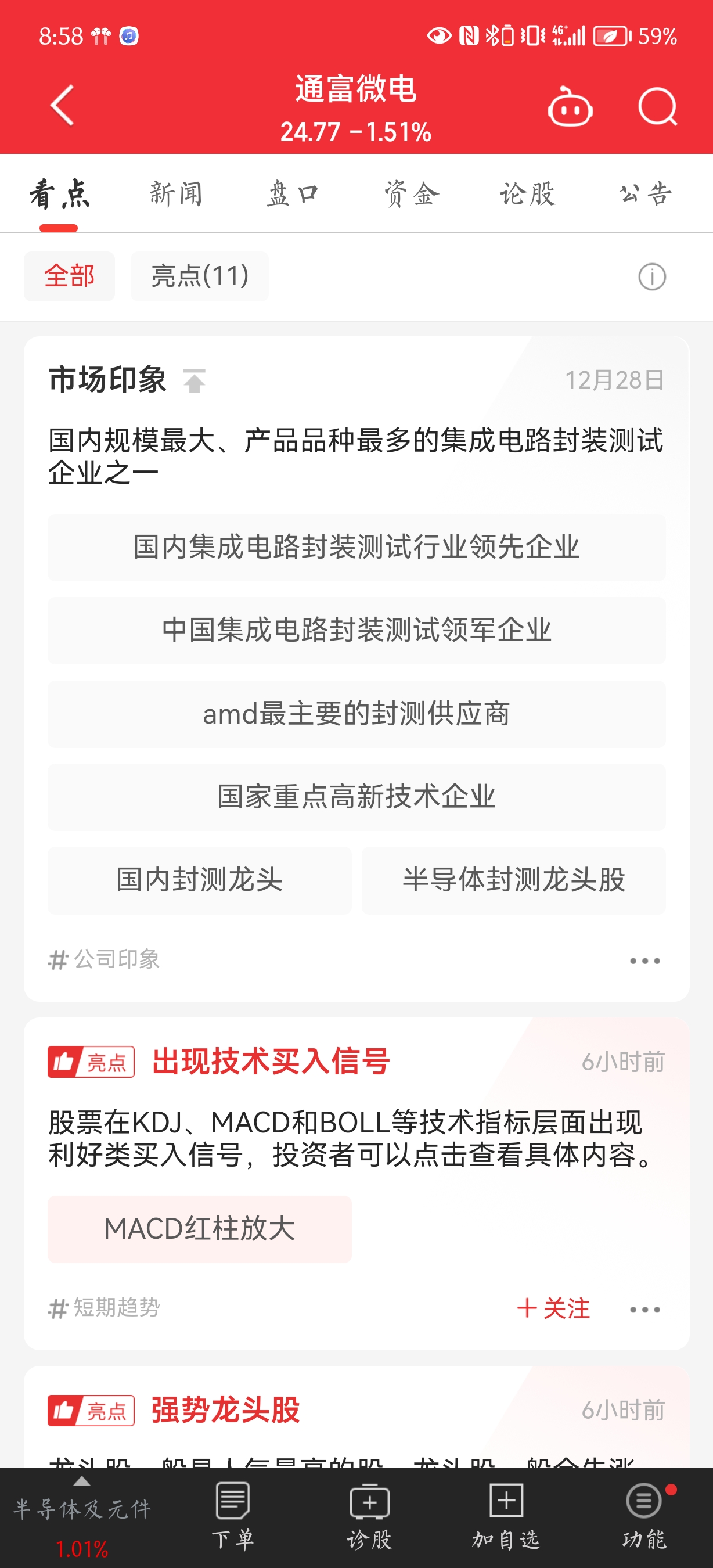Switch to the 公告 tab
Viewport: 713px width, 1568px height.
pos(645,193)
